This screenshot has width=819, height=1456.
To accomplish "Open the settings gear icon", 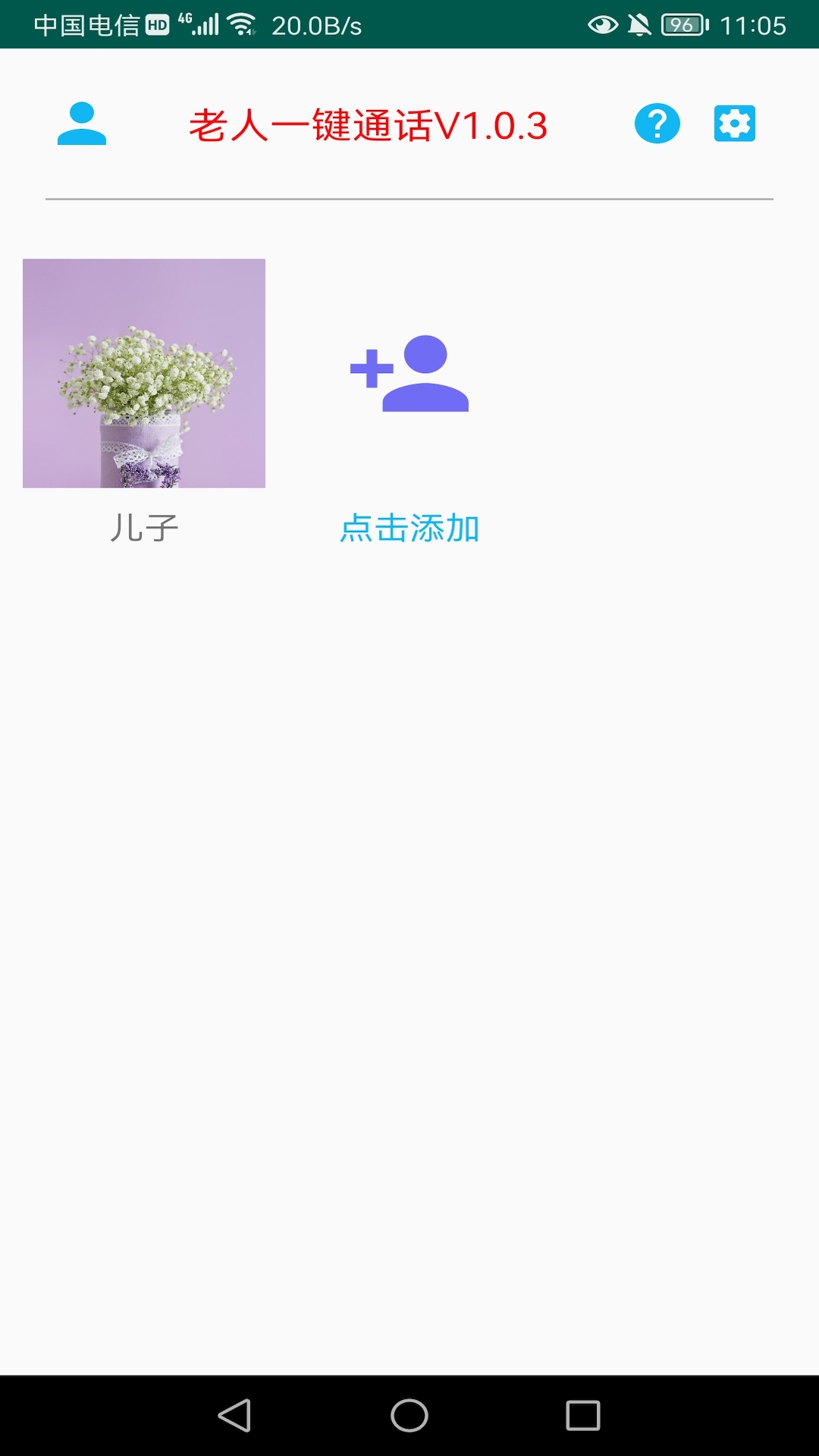I will (733, 123).
